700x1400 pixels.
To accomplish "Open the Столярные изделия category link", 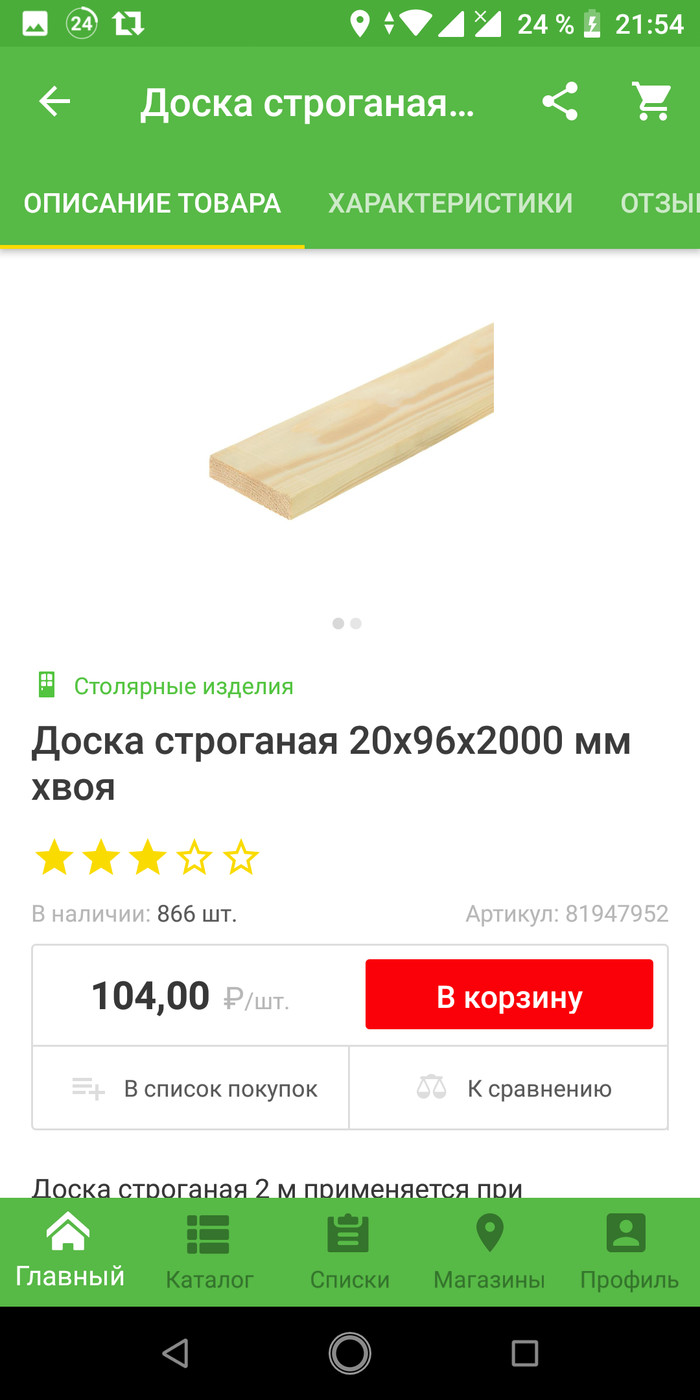I will pyautogui.click(x=183, y=686).
